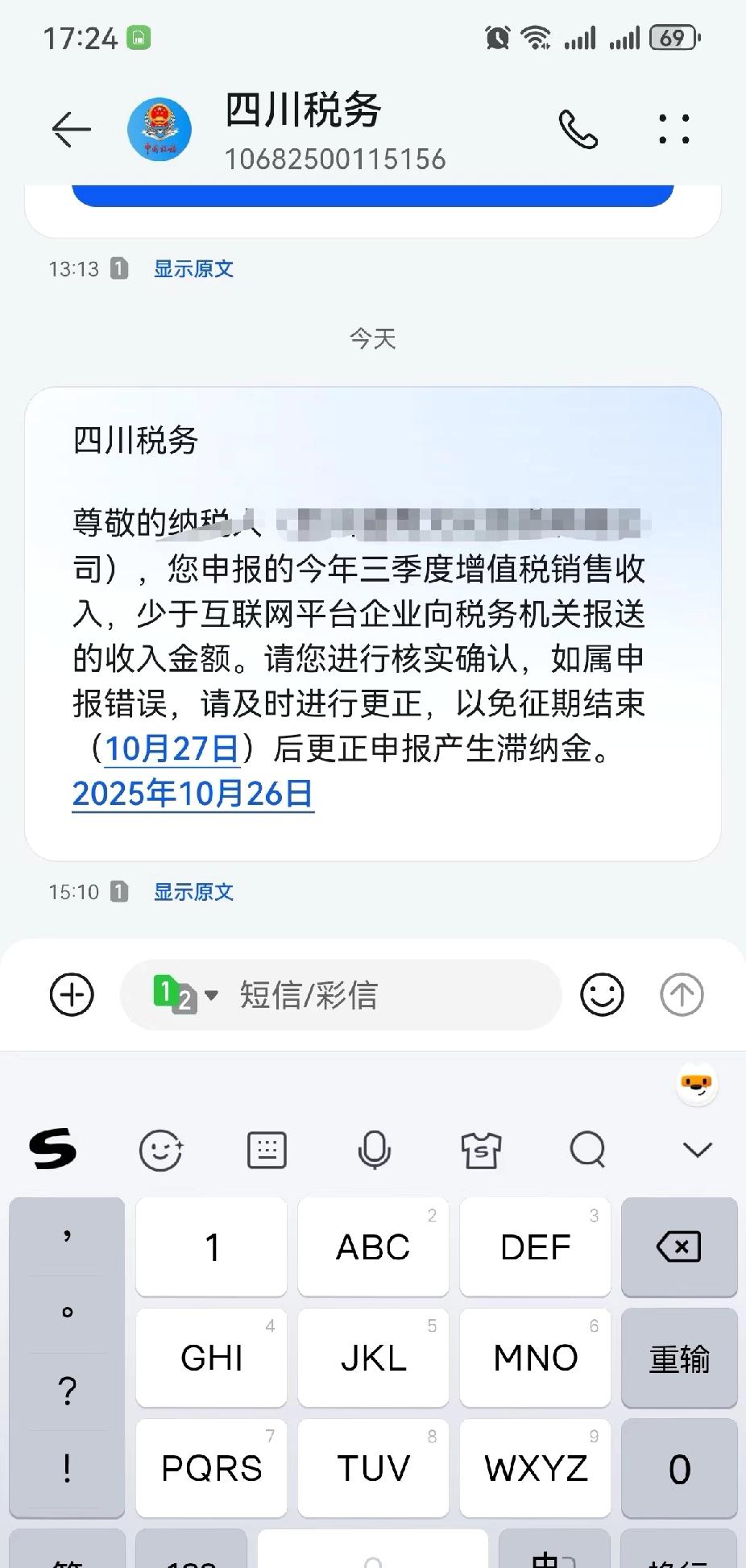Collapse the keyboard with the down chevron
746x1568 pixels.
tap(697, 1150)
